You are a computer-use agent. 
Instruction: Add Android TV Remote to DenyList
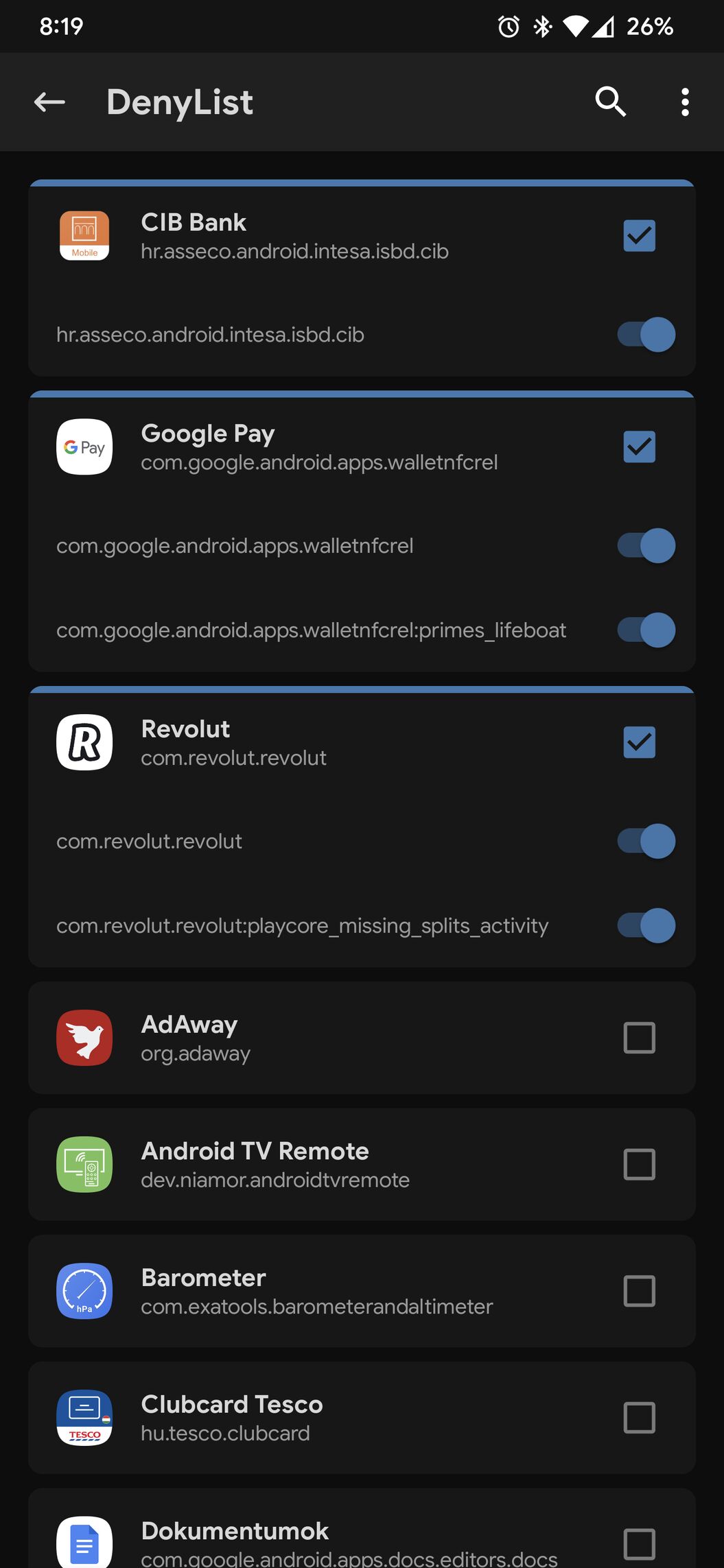pos(639,1165)
